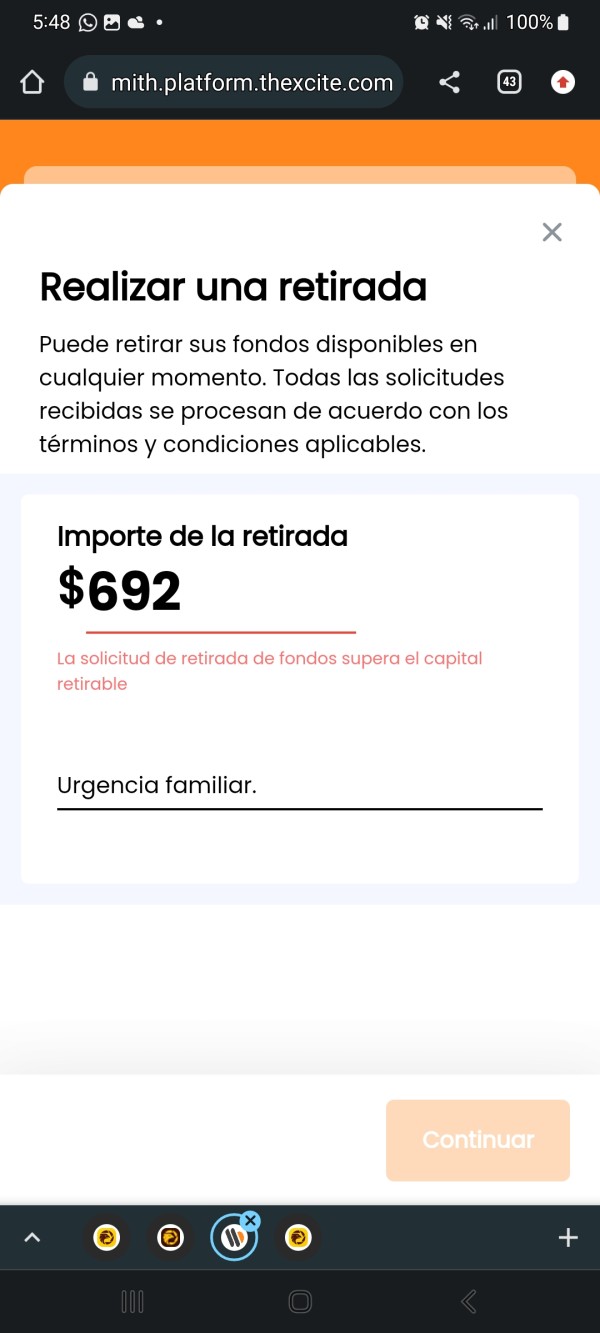Screen dimensions: 600x1333
Task: Go back with the system back button
Action: pyautogui.click(x=468, y=1301)
